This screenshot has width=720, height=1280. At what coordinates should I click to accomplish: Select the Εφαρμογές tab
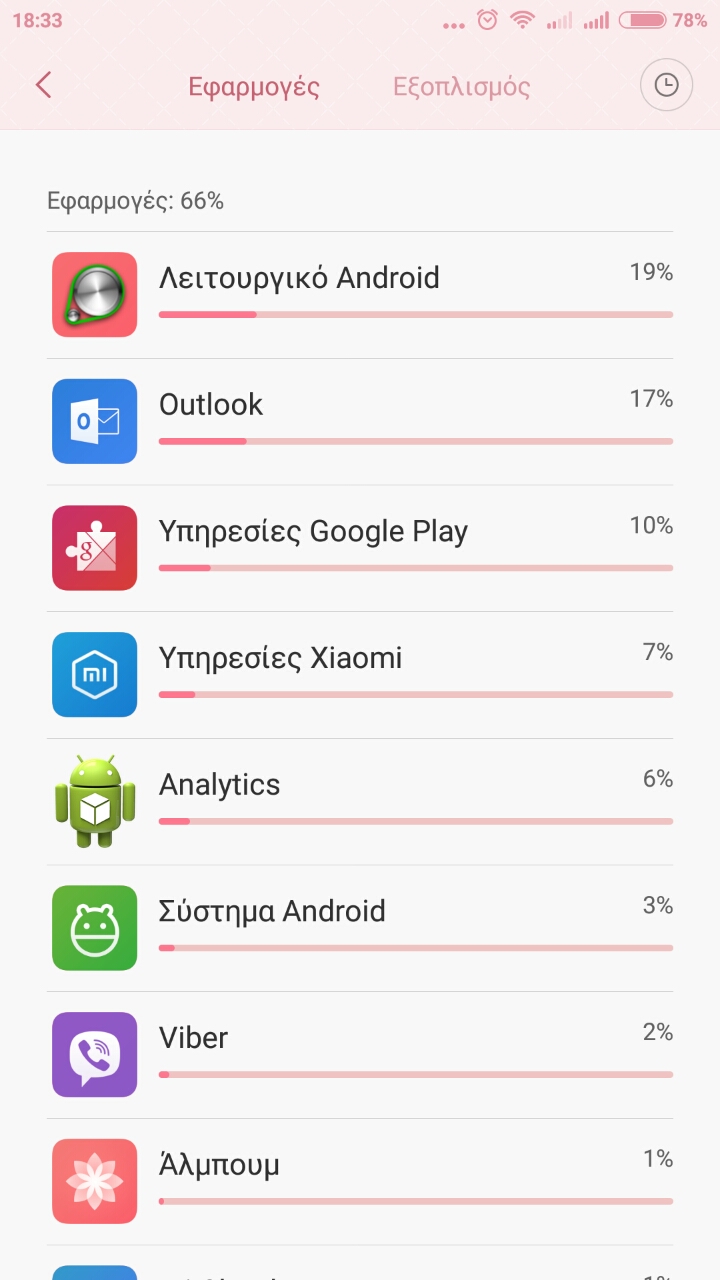coord(254,86)
